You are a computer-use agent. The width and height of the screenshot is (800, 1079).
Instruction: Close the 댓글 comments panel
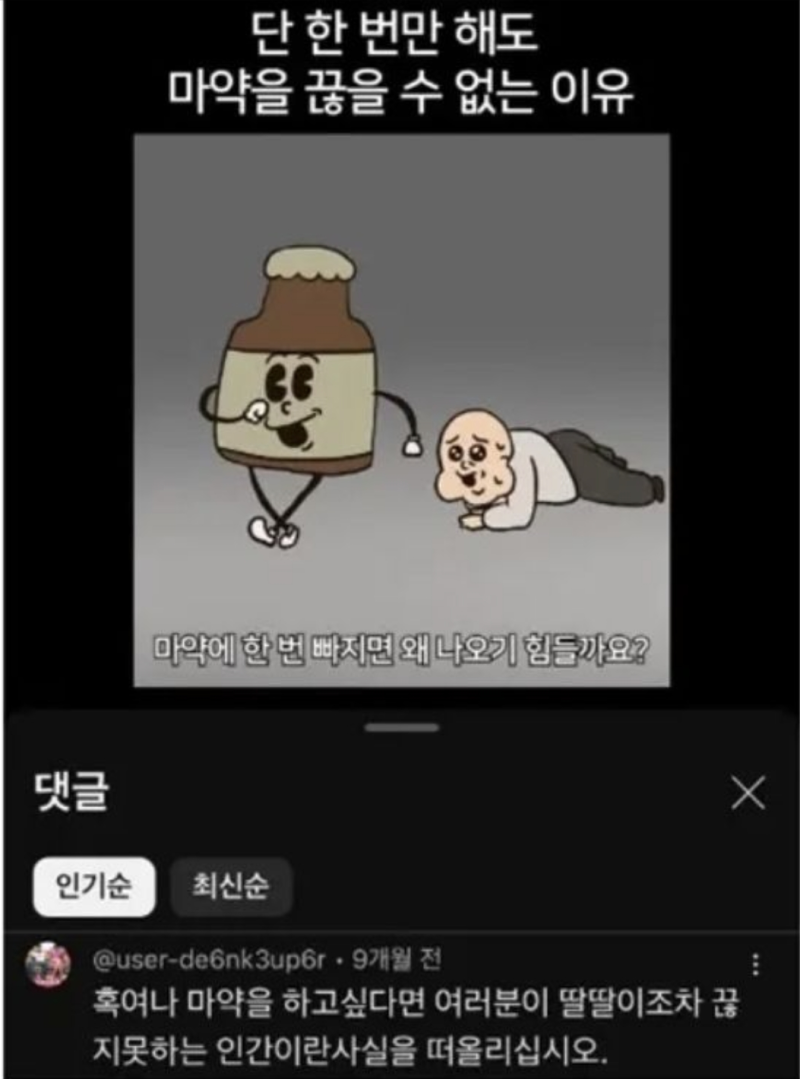click(x=747, y=794)
